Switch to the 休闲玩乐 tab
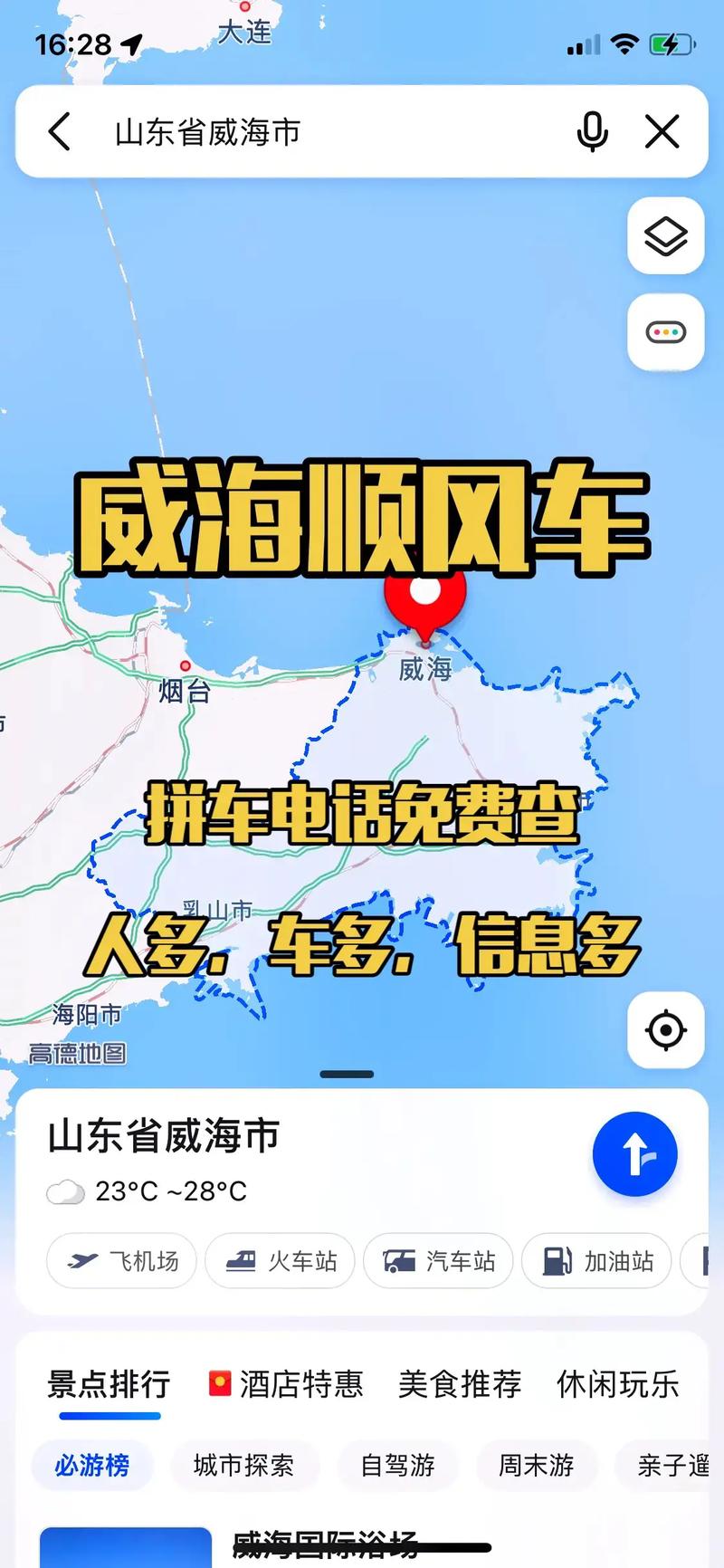 pyautogui.click(x=617, y=1384)
